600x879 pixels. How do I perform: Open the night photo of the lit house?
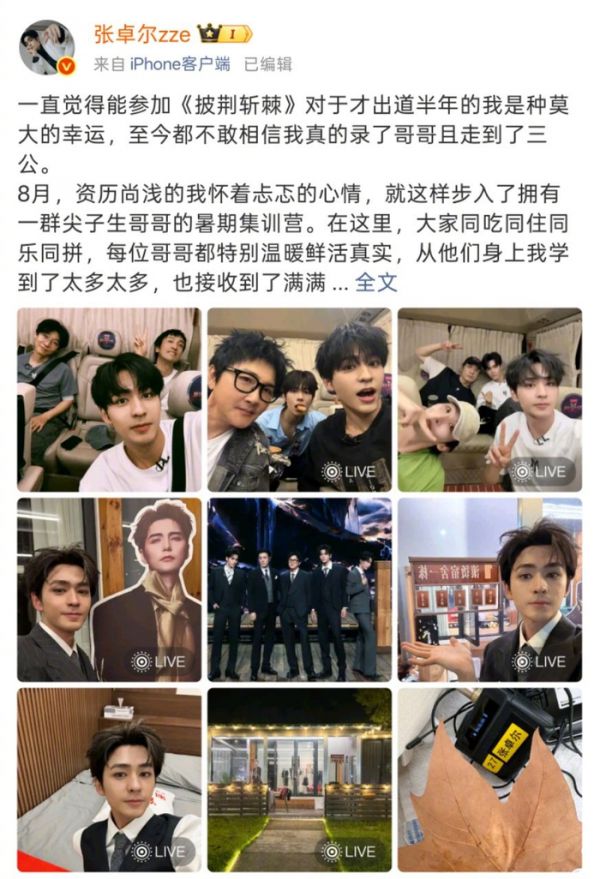click(x=299, y=780)
